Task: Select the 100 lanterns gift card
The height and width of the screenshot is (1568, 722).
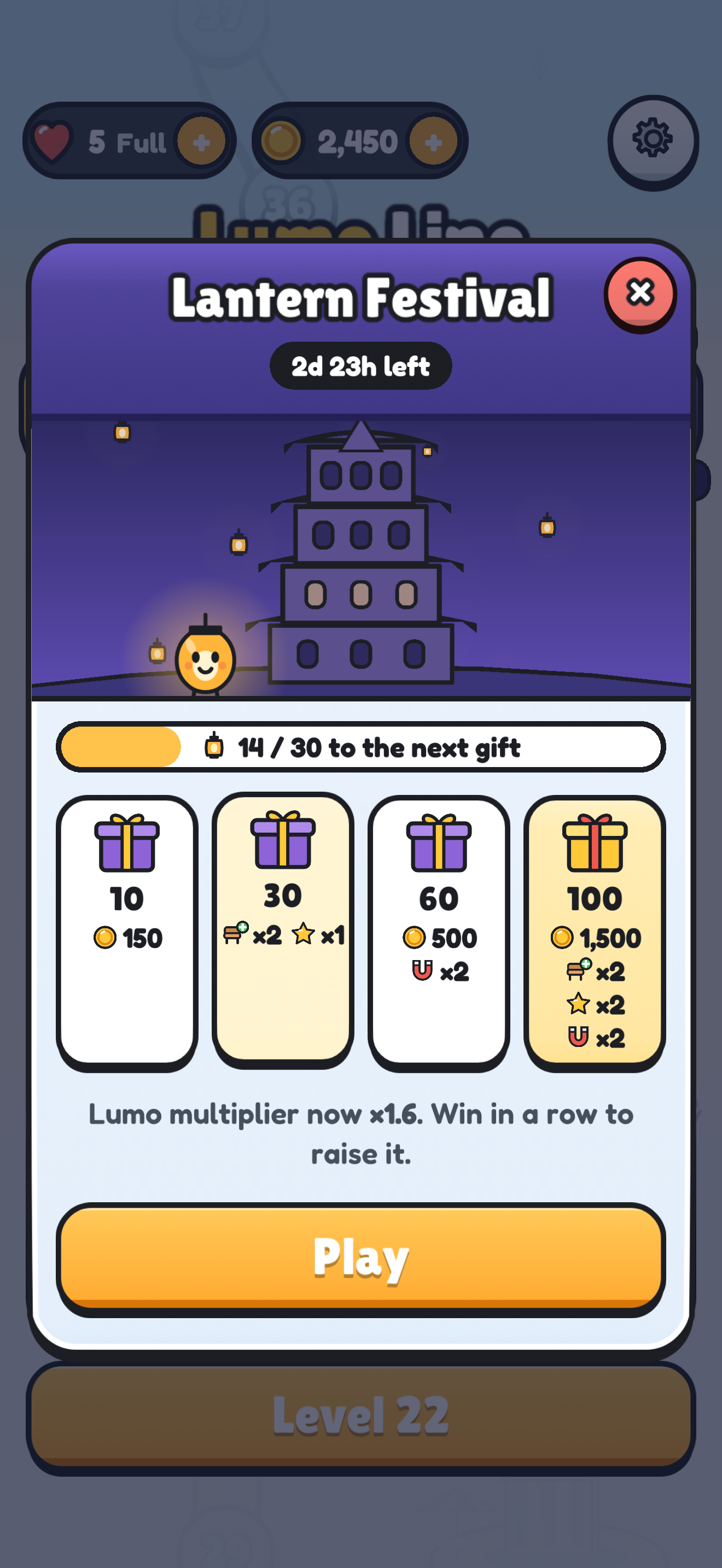Action: coord(595,933)
